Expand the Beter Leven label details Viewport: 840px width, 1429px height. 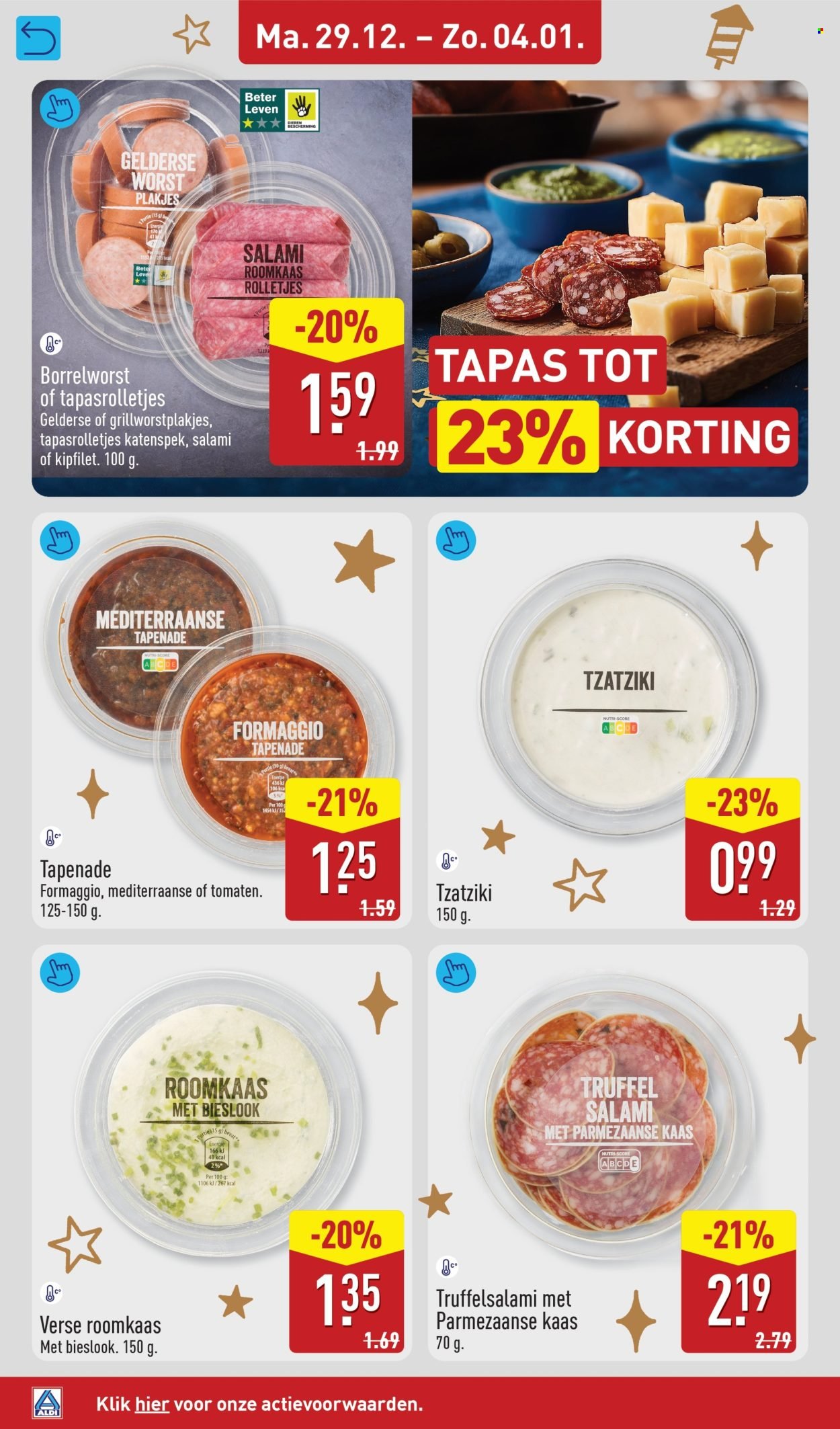259,109
